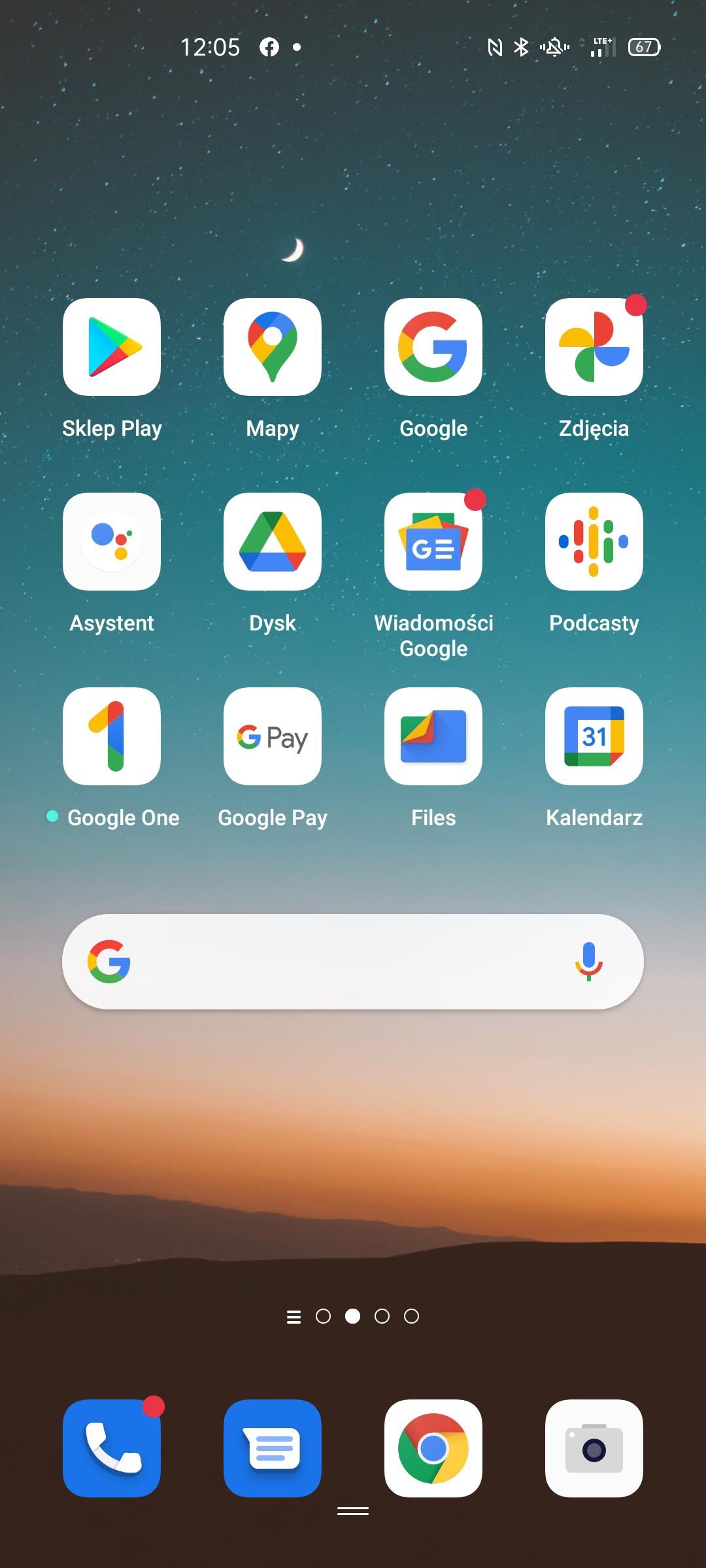Launch the Chrome browser
The height and width of the screenshot is (1568, 706).
point(433,1448)
